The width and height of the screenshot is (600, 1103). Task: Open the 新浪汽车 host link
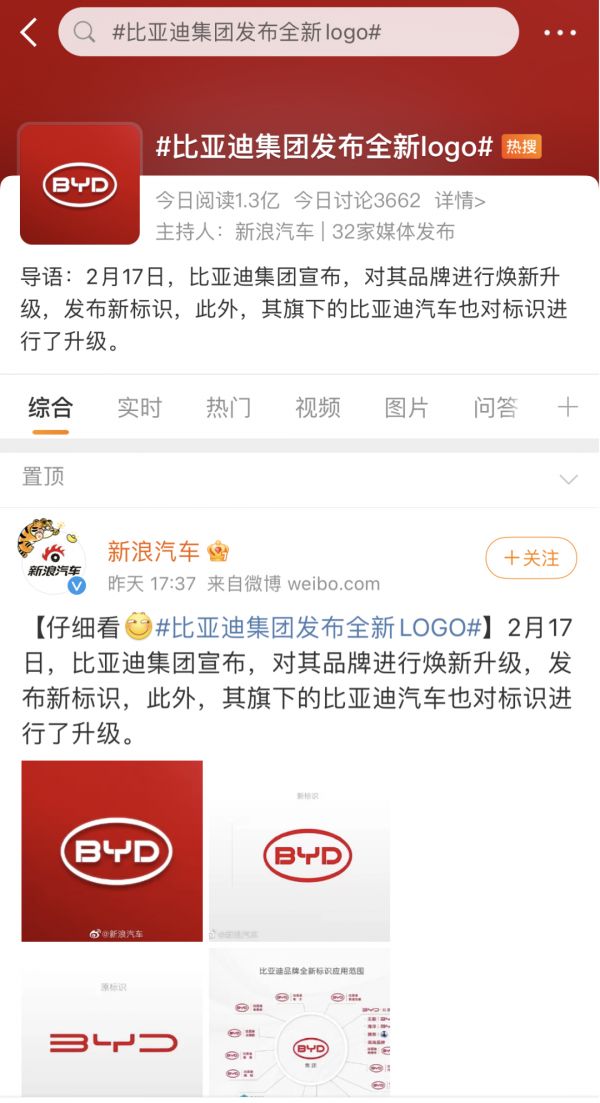click(x=274, y=232)
